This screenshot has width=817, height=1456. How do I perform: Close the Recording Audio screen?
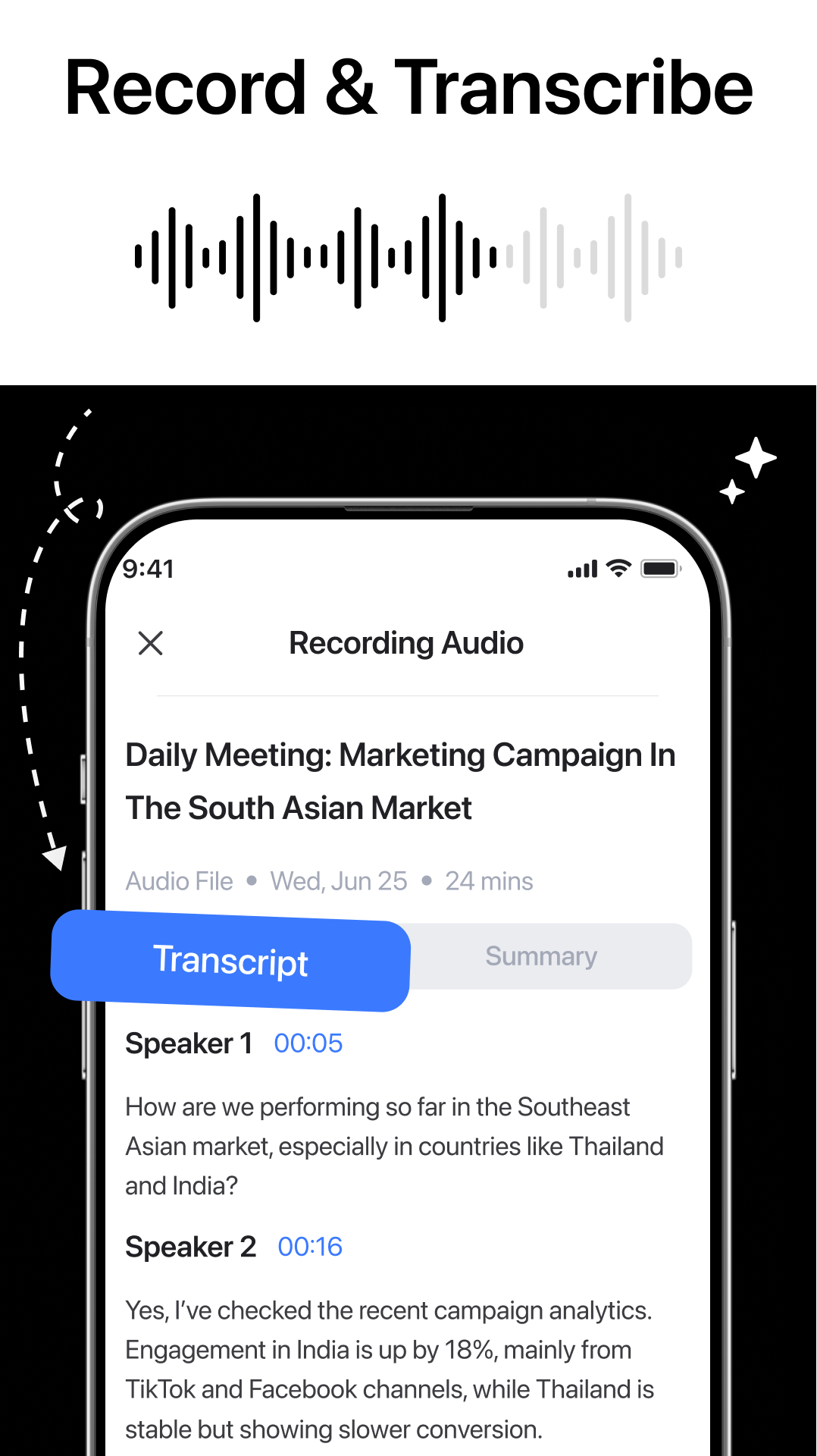[x=150, y=643]
